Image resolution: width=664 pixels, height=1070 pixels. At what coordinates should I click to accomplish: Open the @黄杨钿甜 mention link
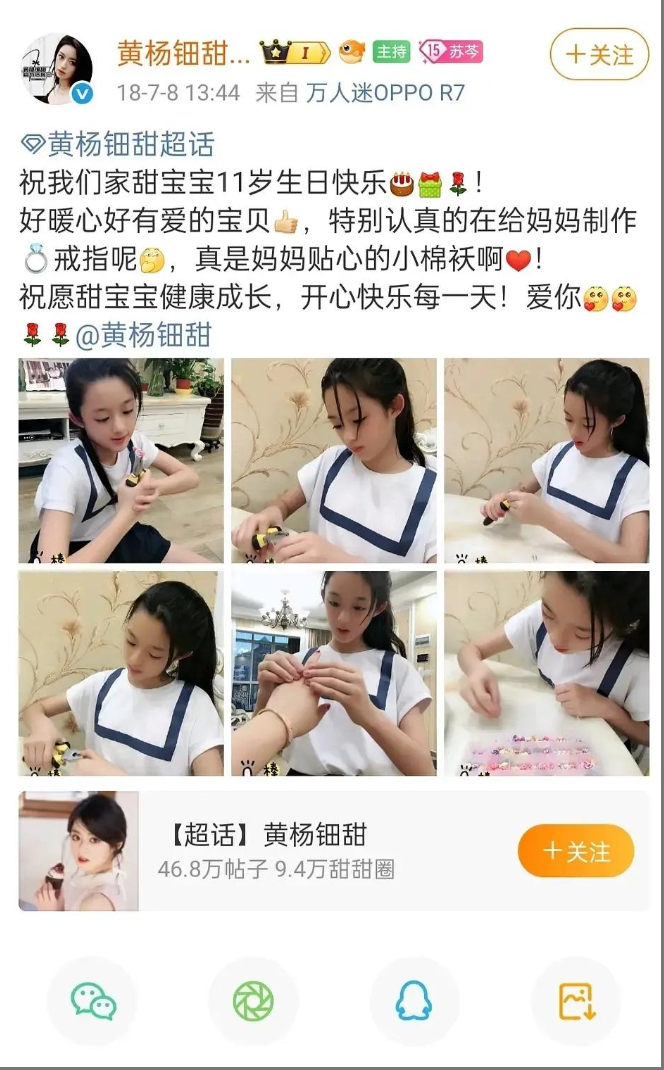143,335
